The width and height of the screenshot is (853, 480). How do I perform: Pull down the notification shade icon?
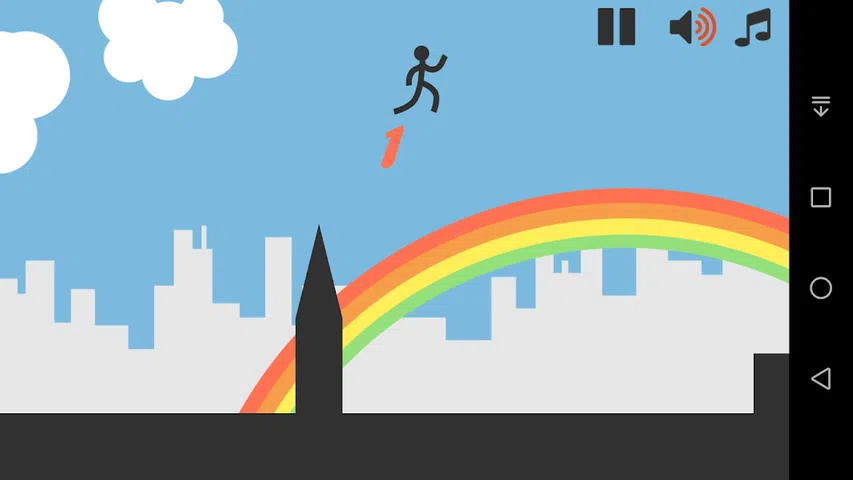click(820, 106)
